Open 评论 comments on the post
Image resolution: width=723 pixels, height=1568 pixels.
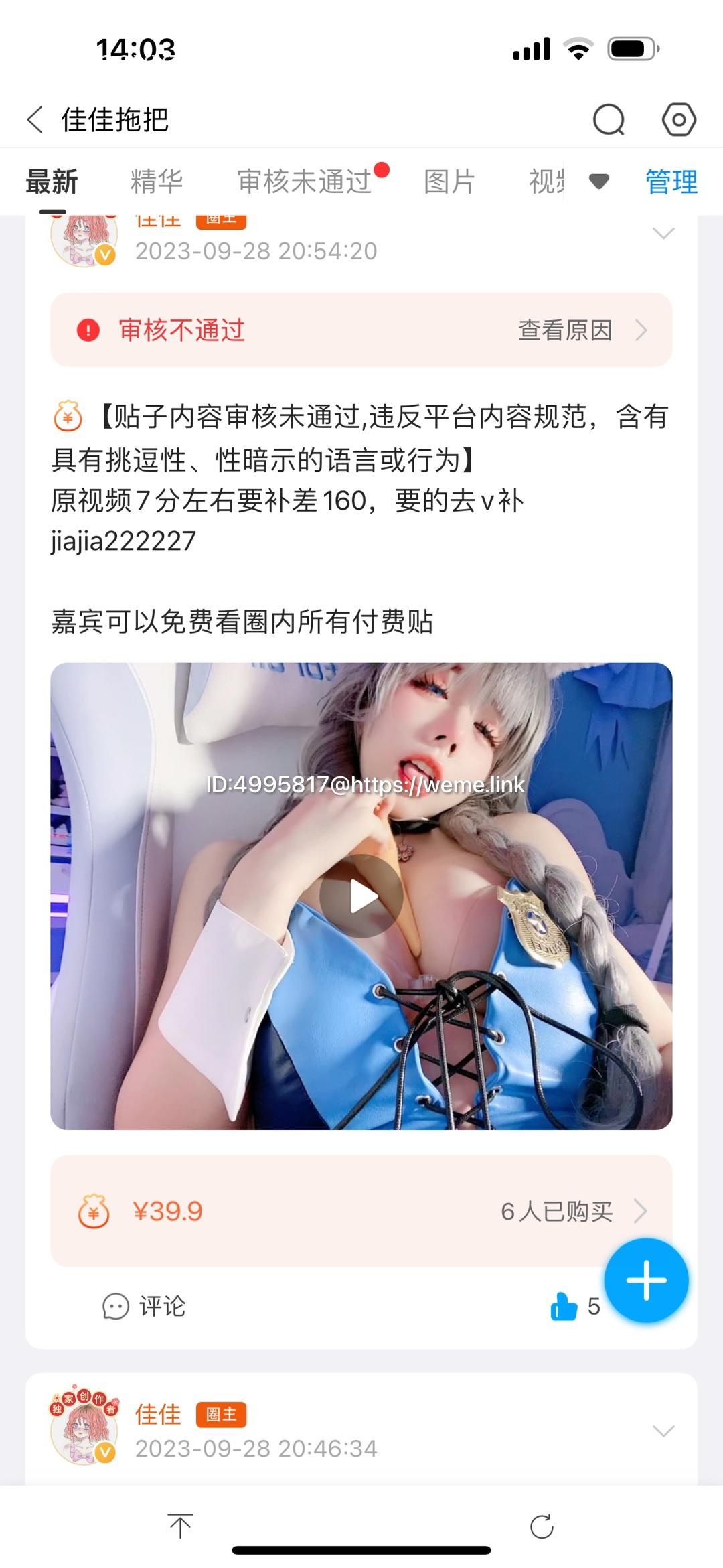tap(144, 1306)
